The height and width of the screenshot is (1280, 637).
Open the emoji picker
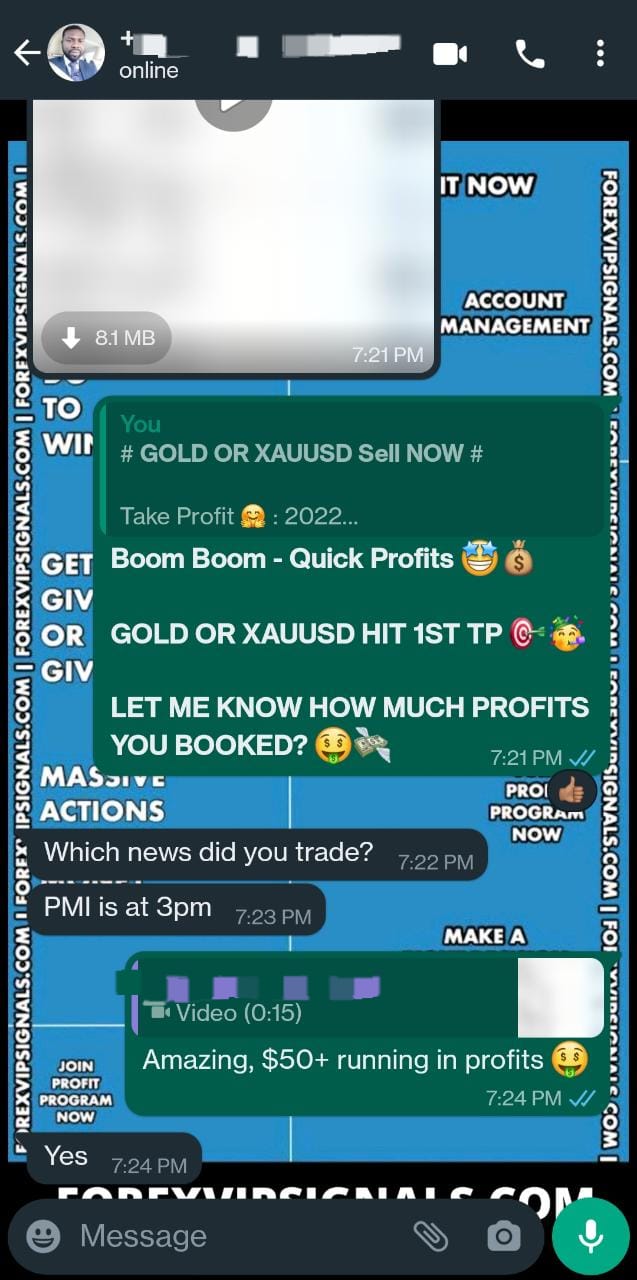43,1236
